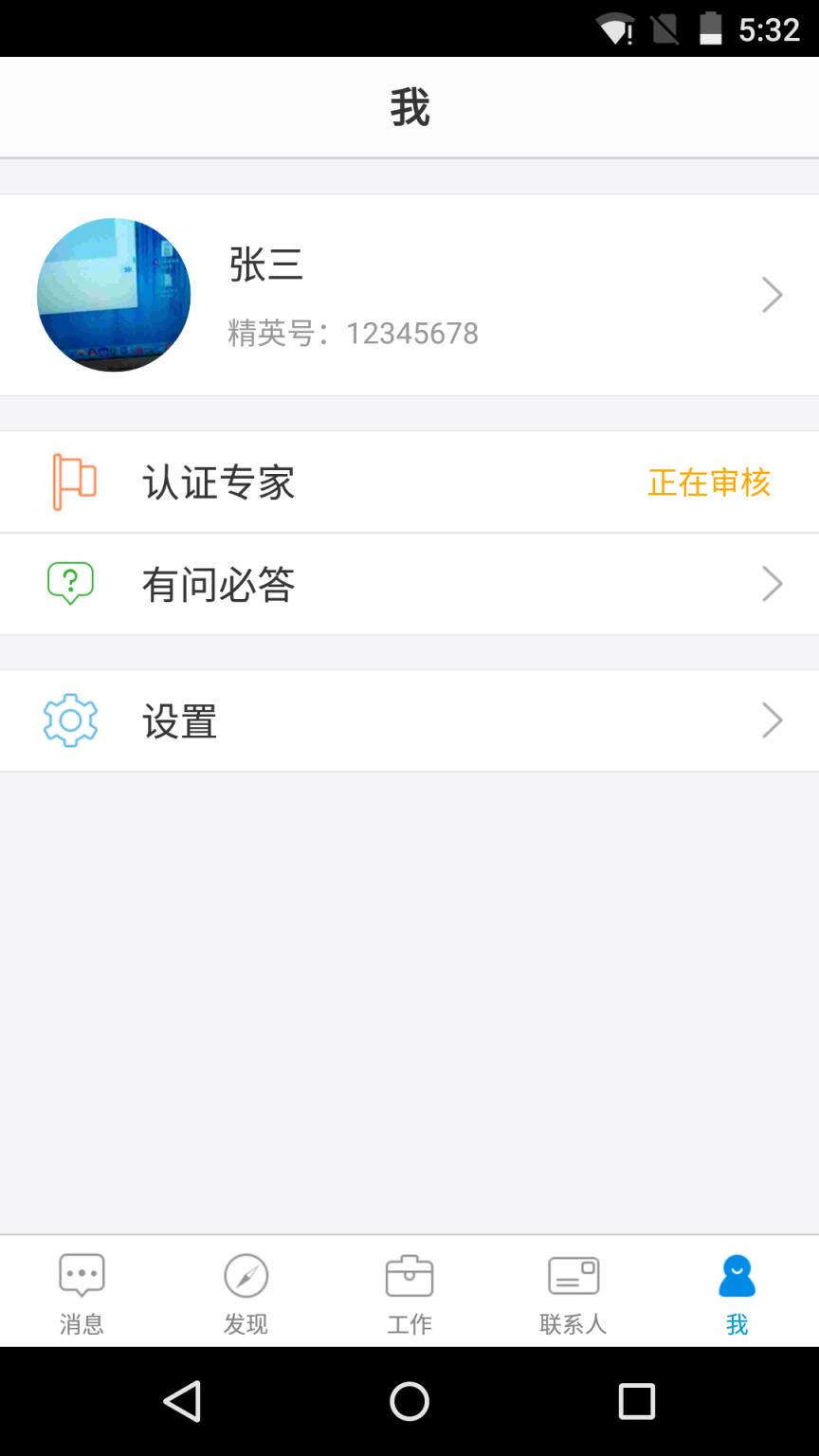The height and width of the screenshot is (1456, 819).
Task: Open 设置 via its right chevron
Action: 772,720
